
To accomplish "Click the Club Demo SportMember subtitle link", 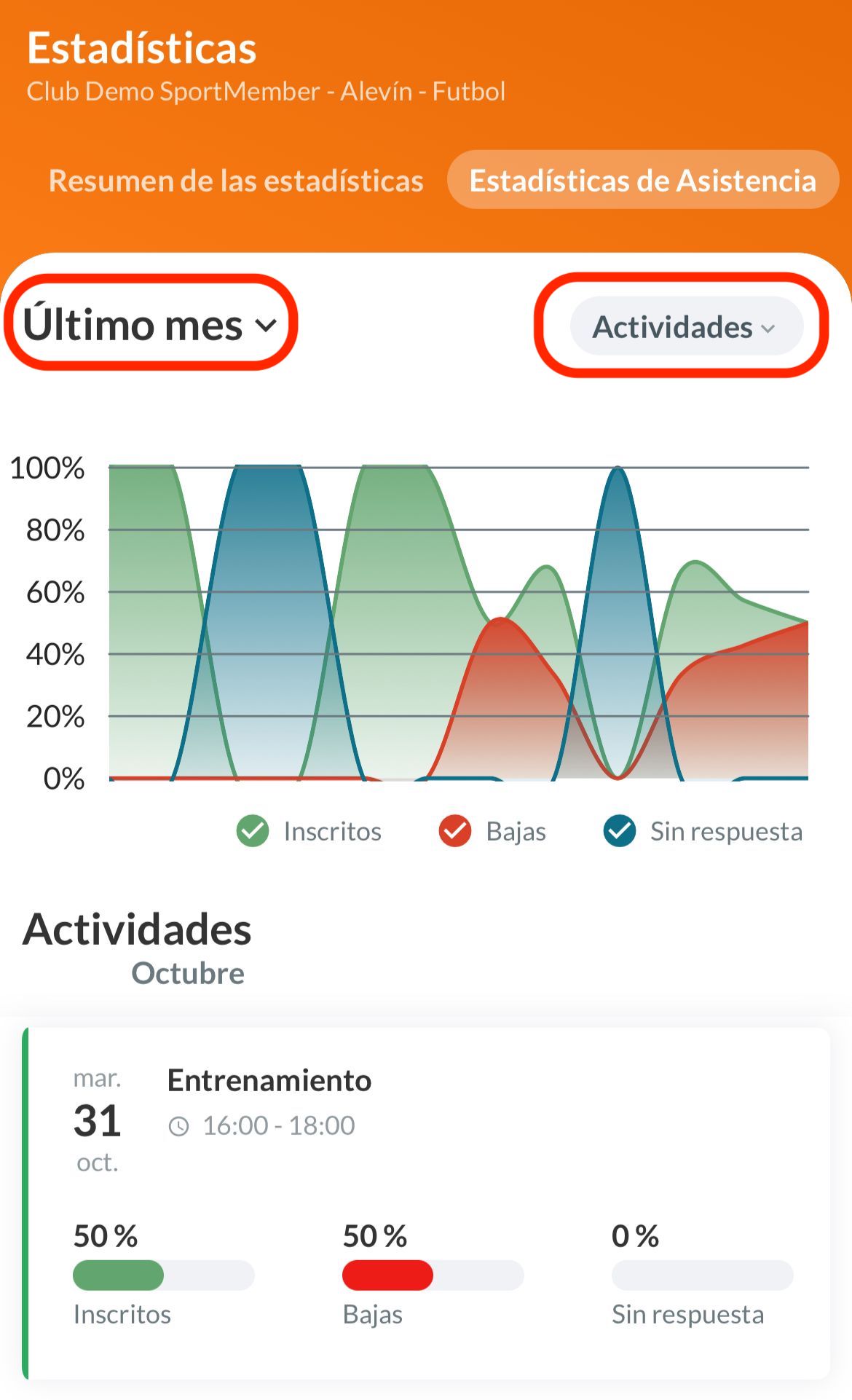I will point(266,91).
